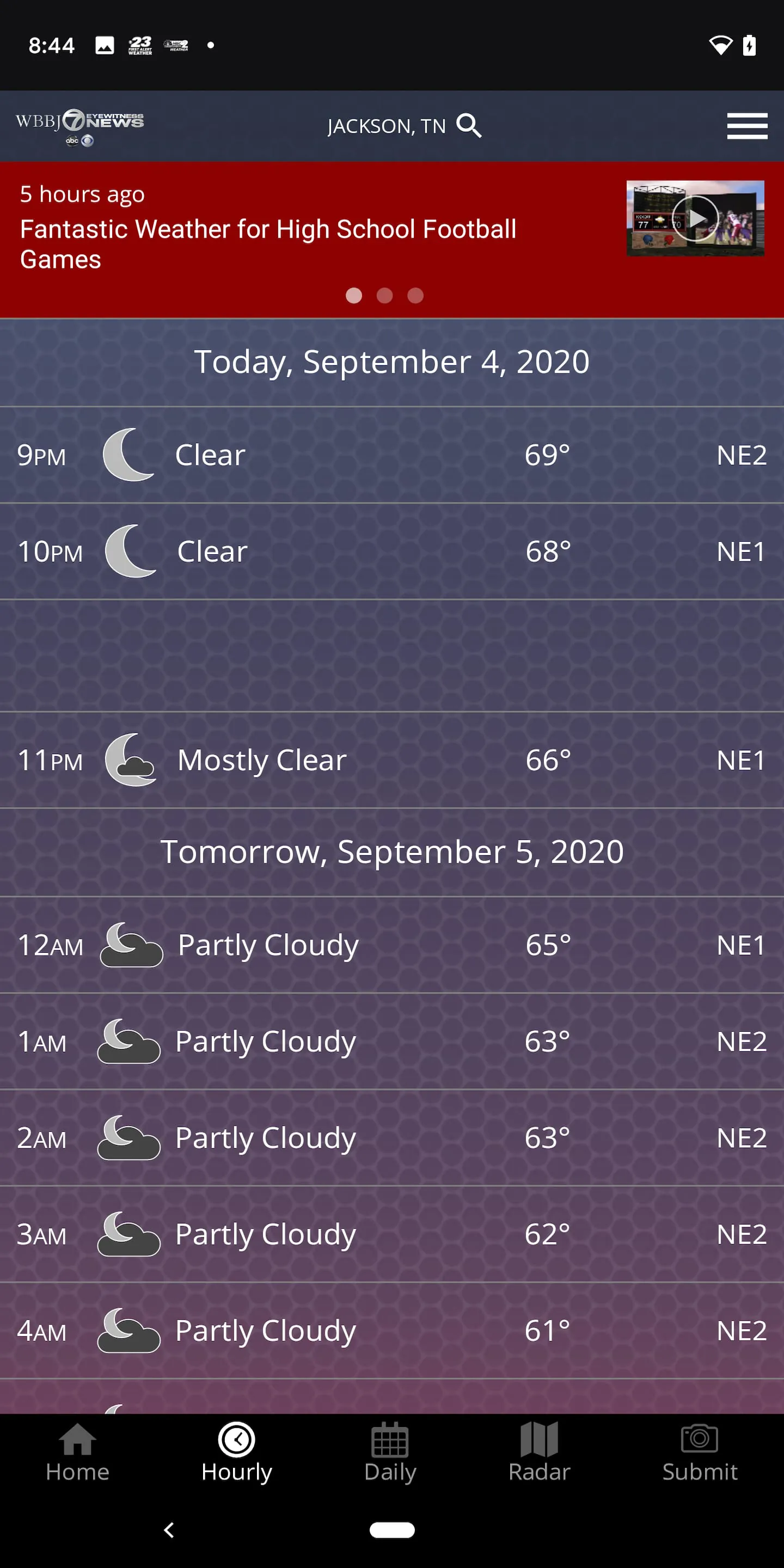Select the second carousel dot
The image size is (784, 1568).
pos(385,296)
